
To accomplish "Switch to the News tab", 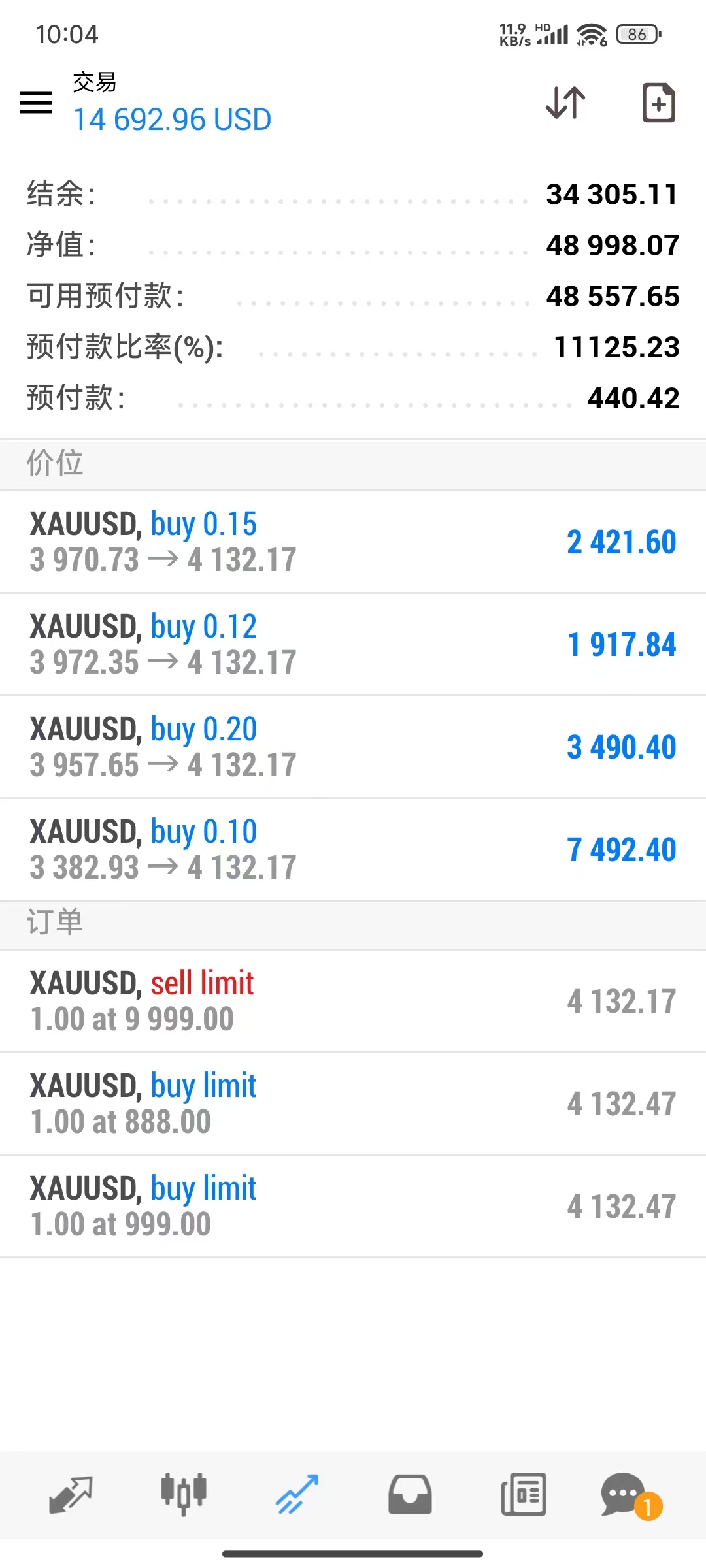I will click(523, 1495).
